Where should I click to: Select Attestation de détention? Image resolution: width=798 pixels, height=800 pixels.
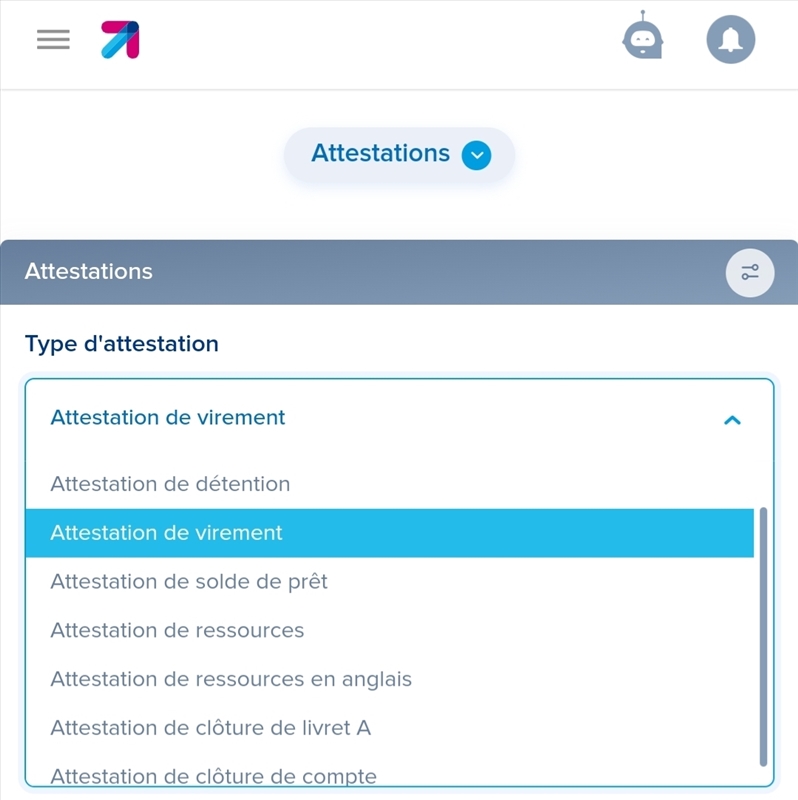coord(169,484)
